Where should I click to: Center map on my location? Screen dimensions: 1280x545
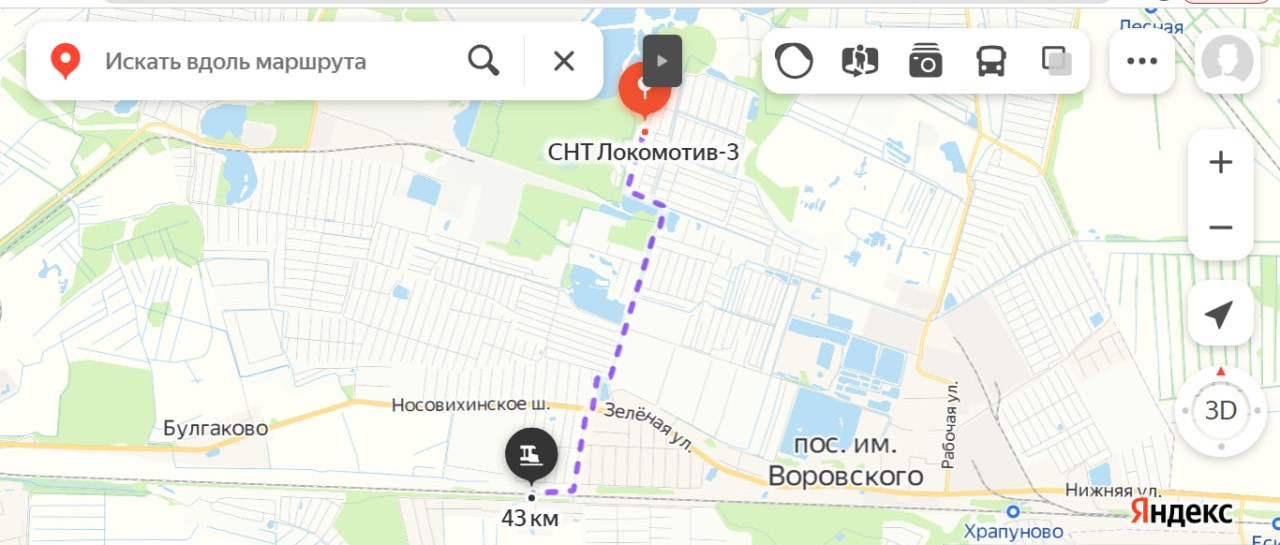(1220, 314)
